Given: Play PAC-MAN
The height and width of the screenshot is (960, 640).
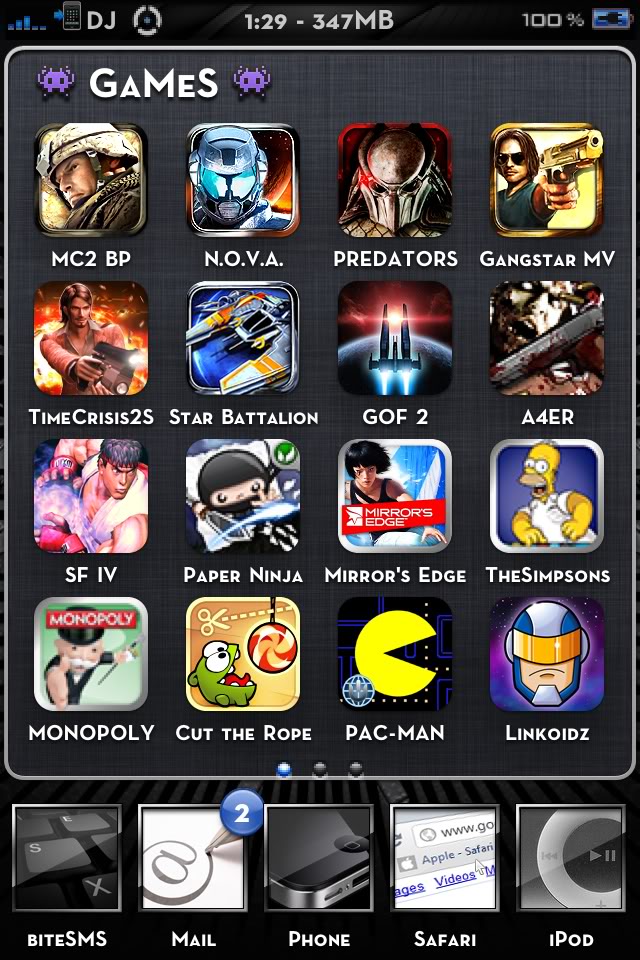Looking at the screenshot, I should 395,654.
